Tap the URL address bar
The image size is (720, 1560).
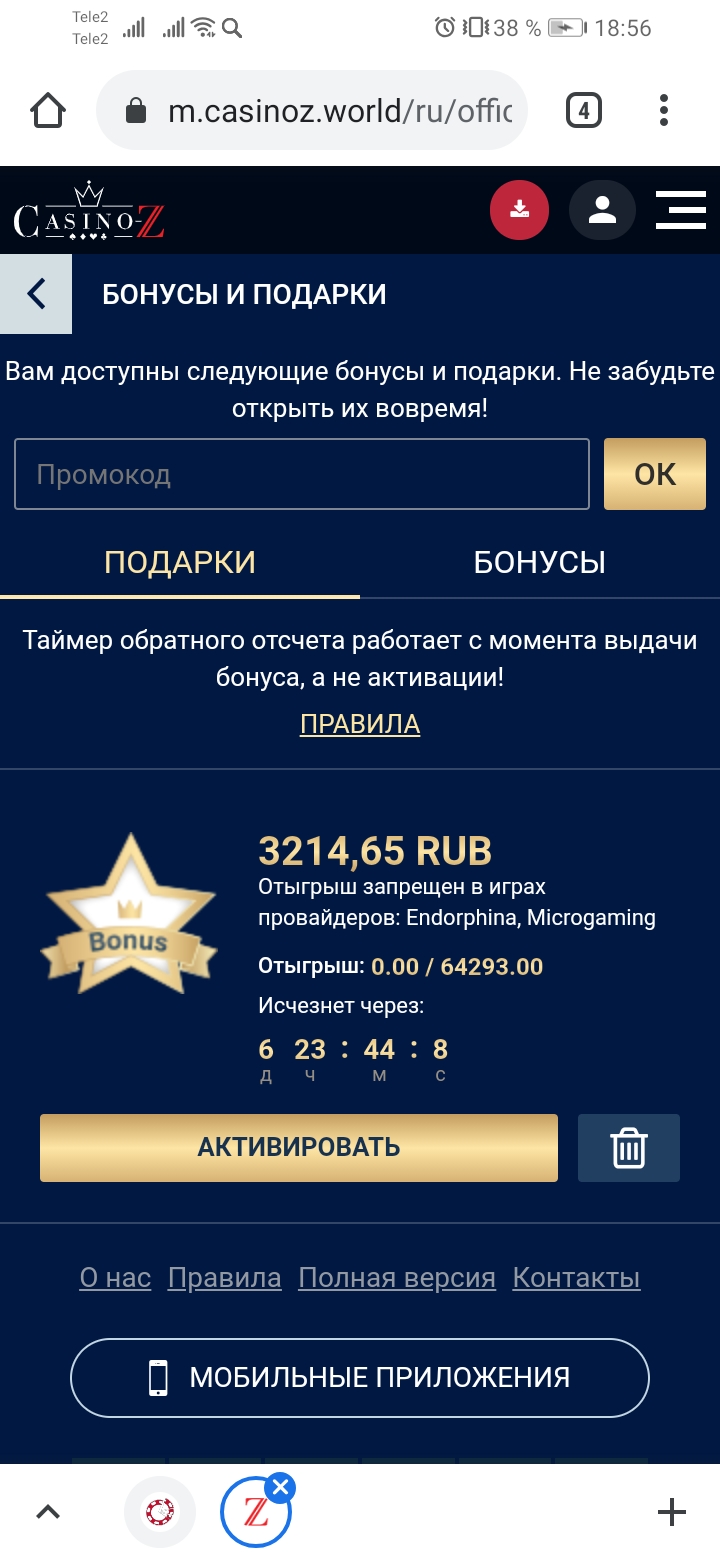320,110
